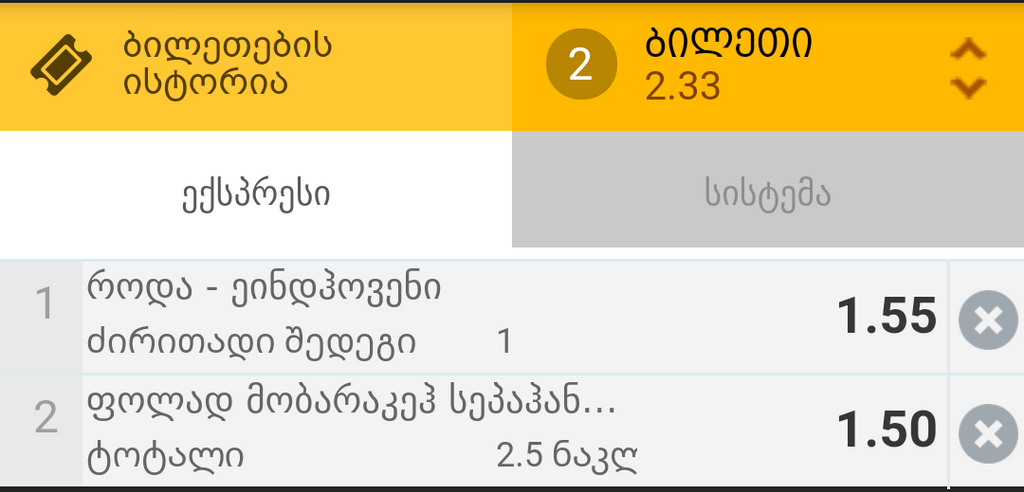Collapse the ბილეთი panel with the arrows
Viewport: 1024px width, 492px height.
coord(967,68)
